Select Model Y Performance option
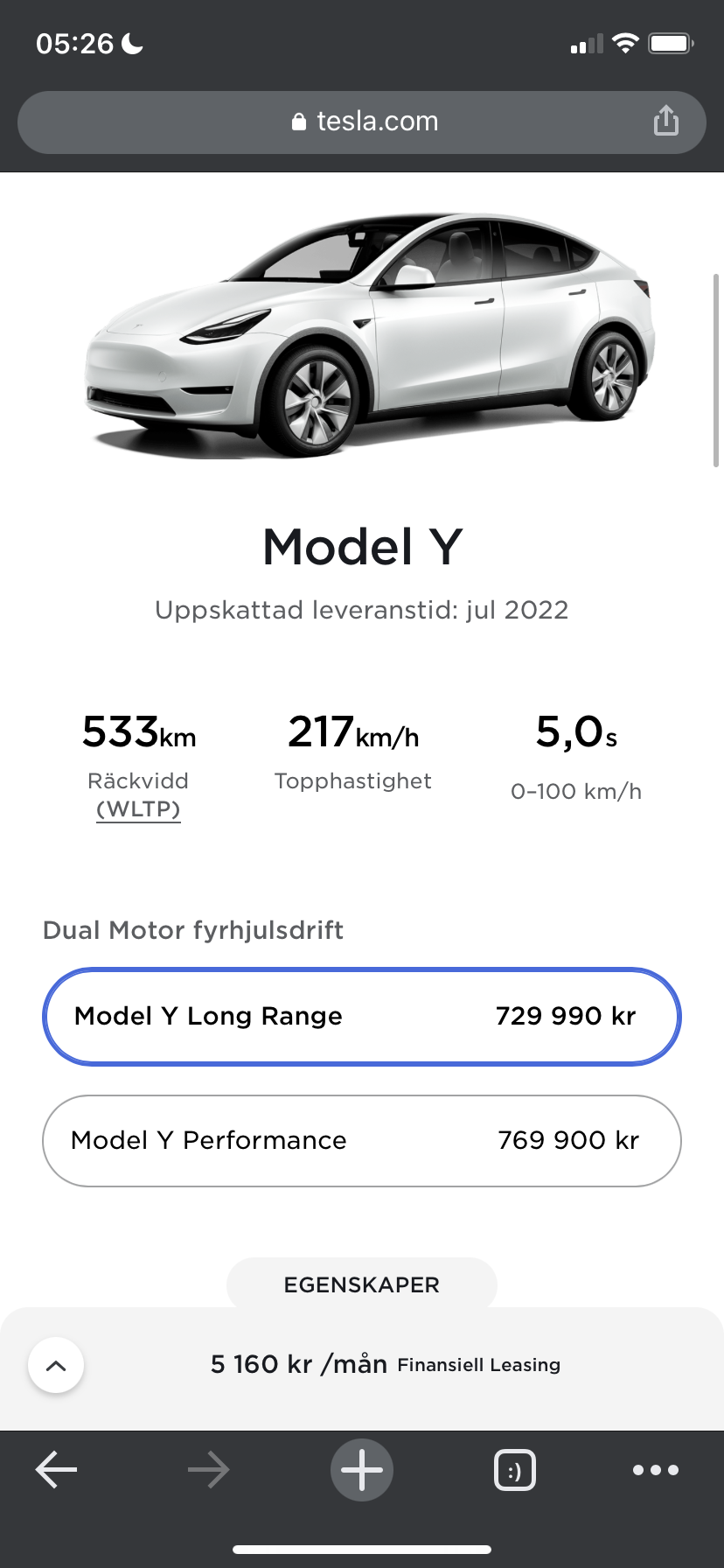 pyautogui.click(x=362, y=1140)
